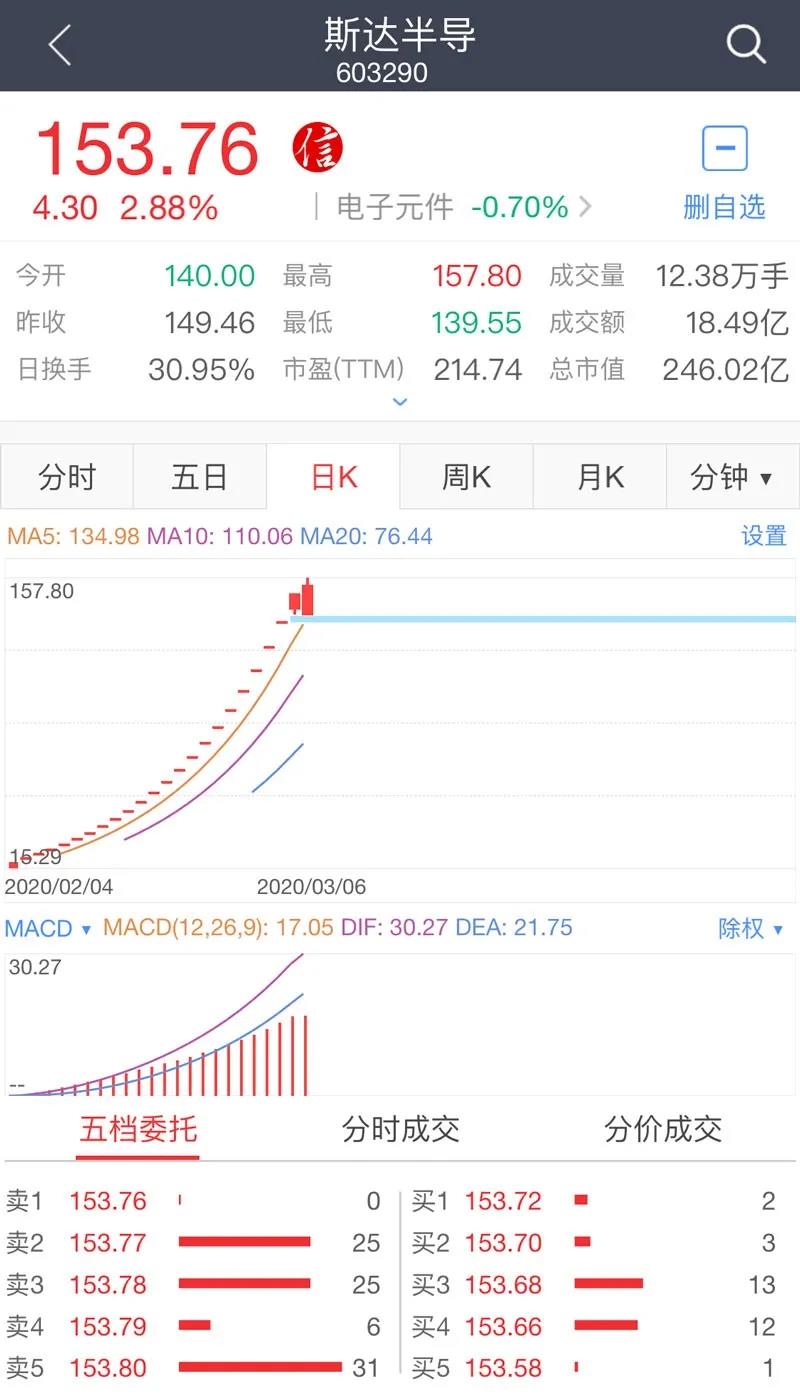Open the 除权 adjustment dropdown
This screenshot has width=800, height=1397.
750,928
